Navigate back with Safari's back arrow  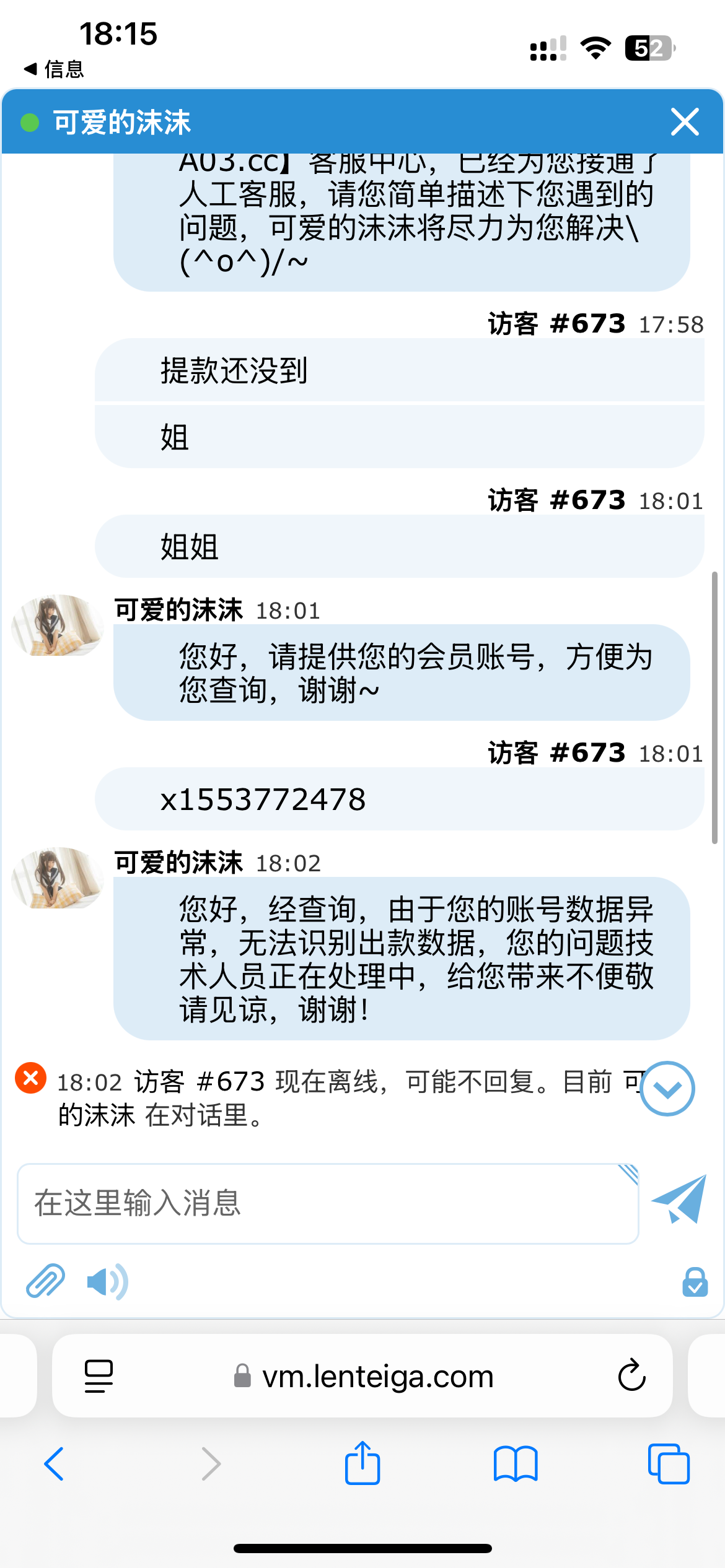55,1464
